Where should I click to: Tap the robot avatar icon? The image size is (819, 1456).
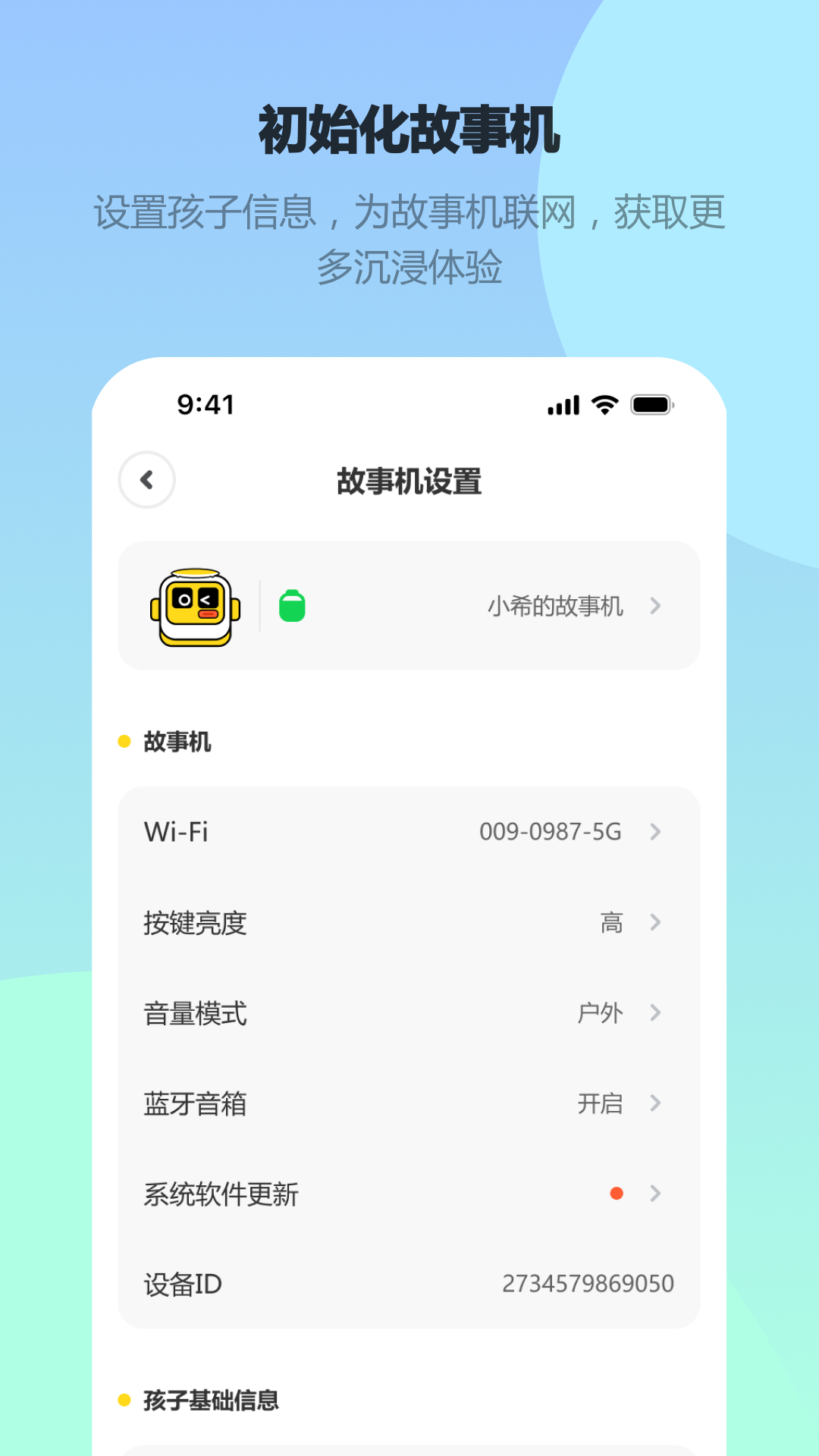[196, 605]
